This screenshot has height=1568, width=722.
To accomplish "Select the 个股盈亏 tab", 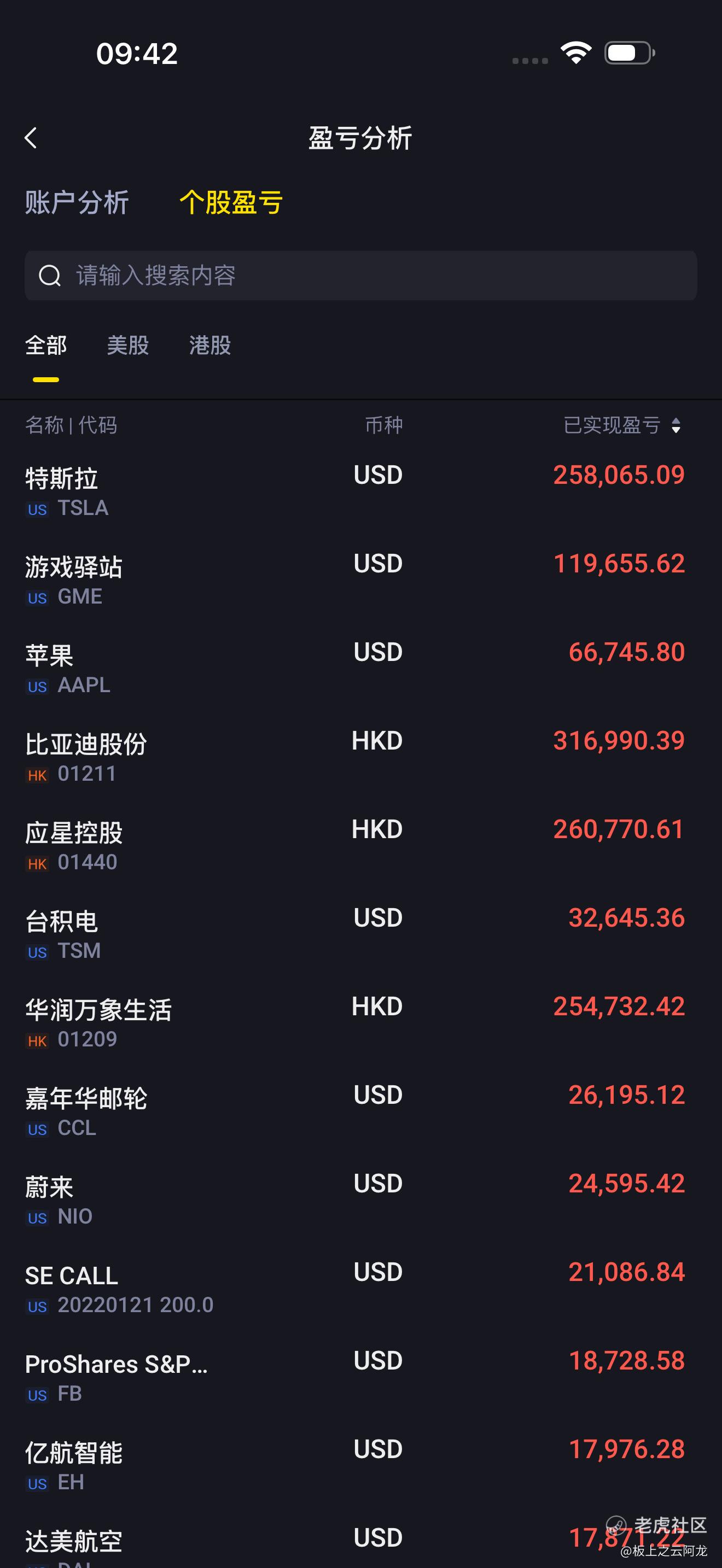I will point(231,203).
